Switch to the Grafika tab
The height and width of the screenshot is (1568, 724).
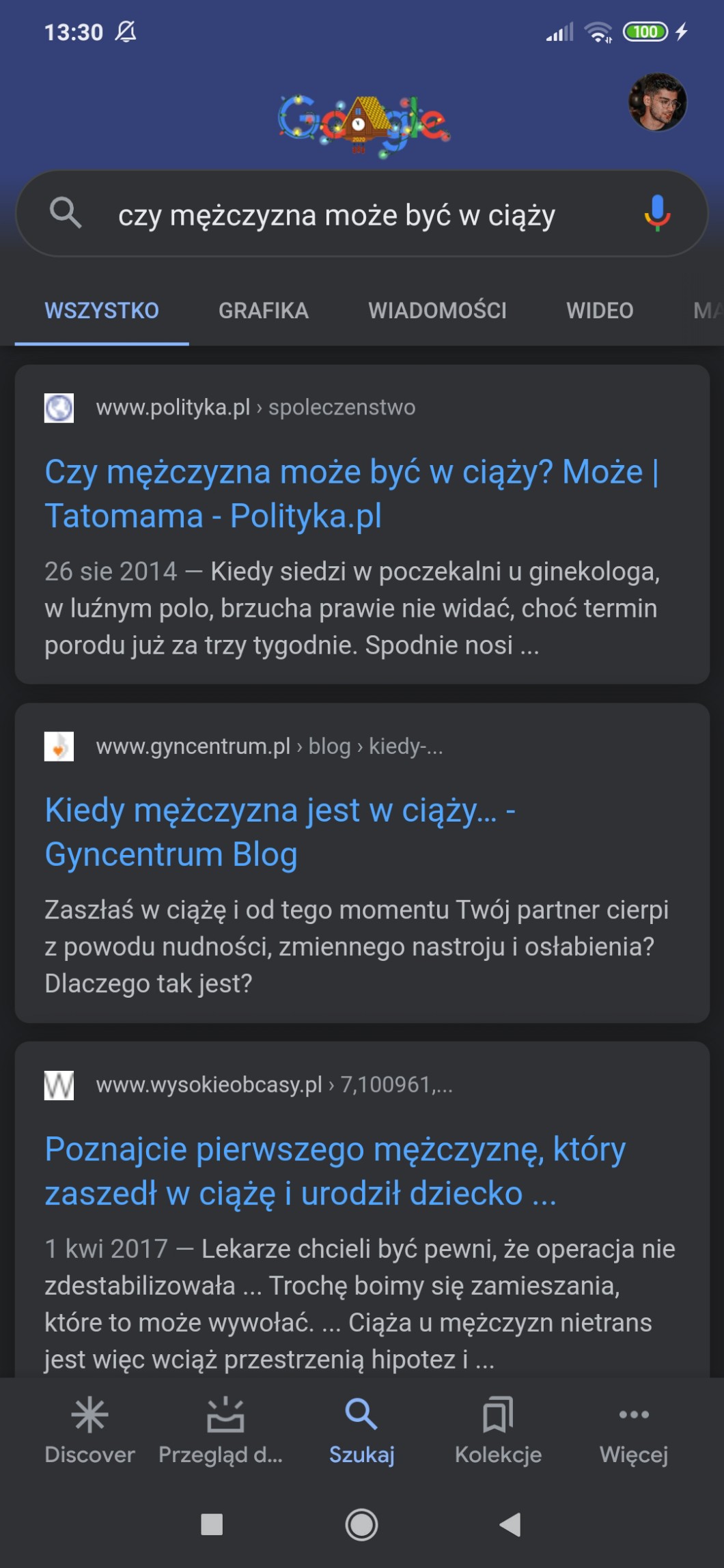pos(263,311)
